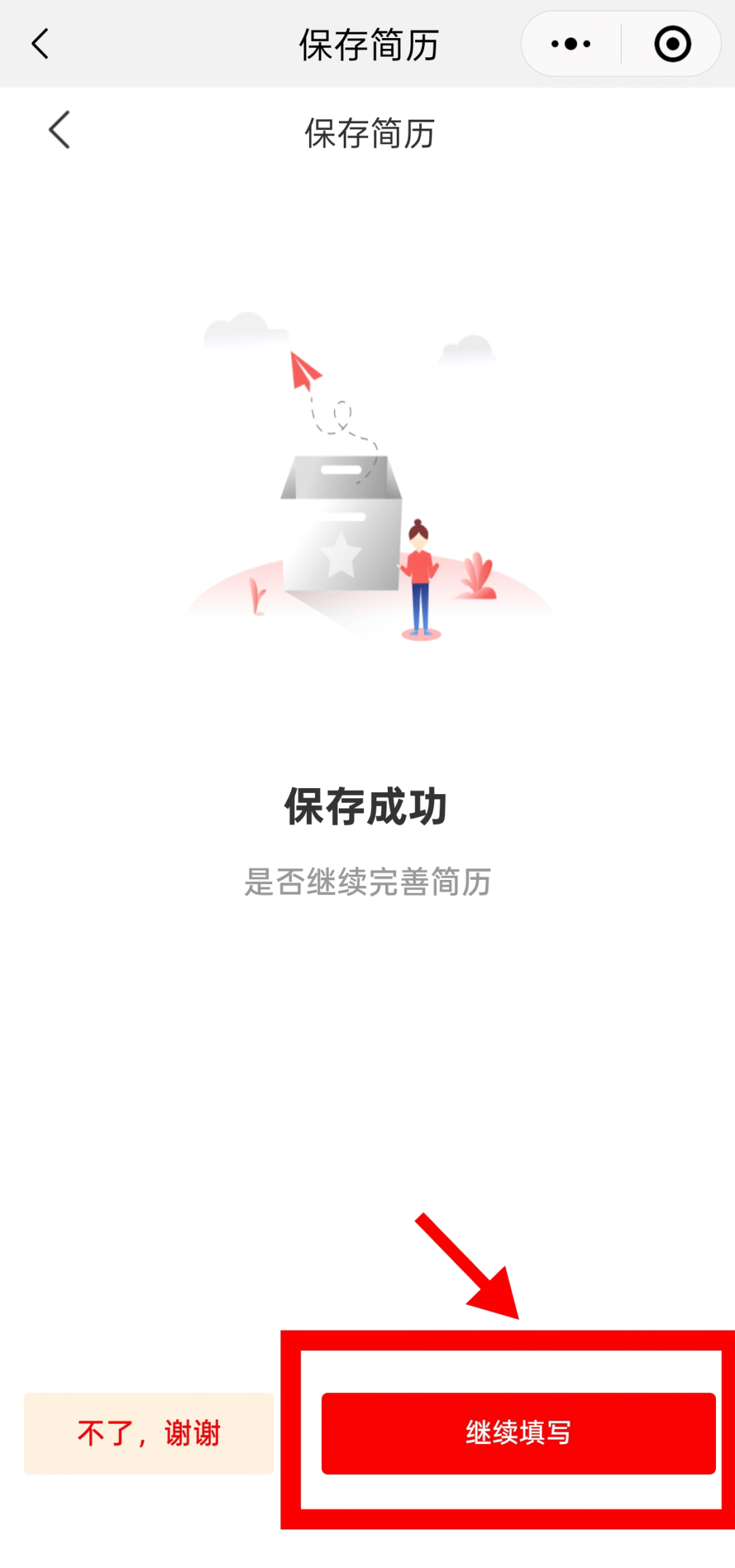Go back using the inner page back arrow
735x1568 pixels.
pos(59,130)
